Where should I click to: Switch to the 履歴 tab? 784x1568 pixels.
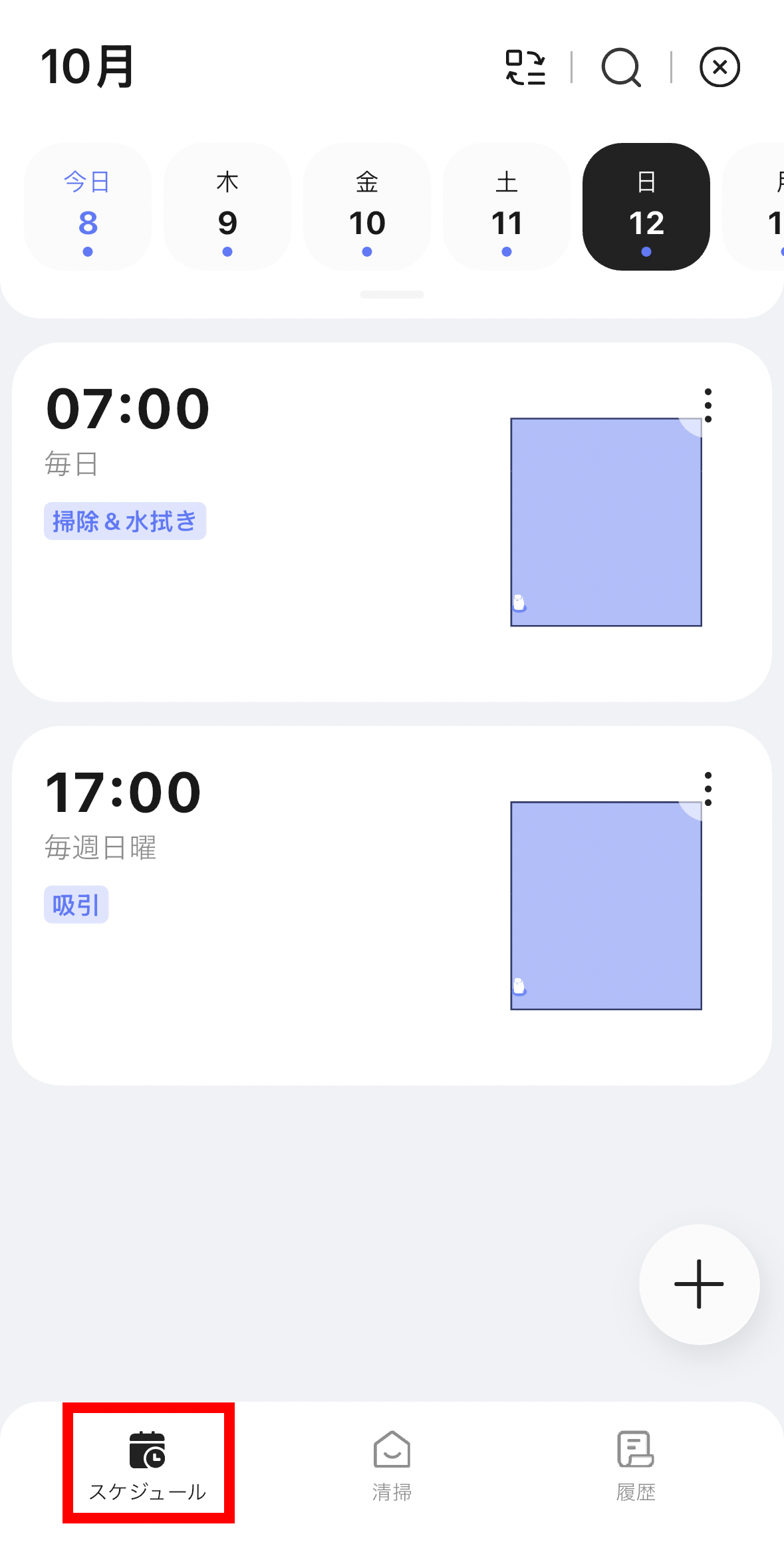click(636, 1464)
